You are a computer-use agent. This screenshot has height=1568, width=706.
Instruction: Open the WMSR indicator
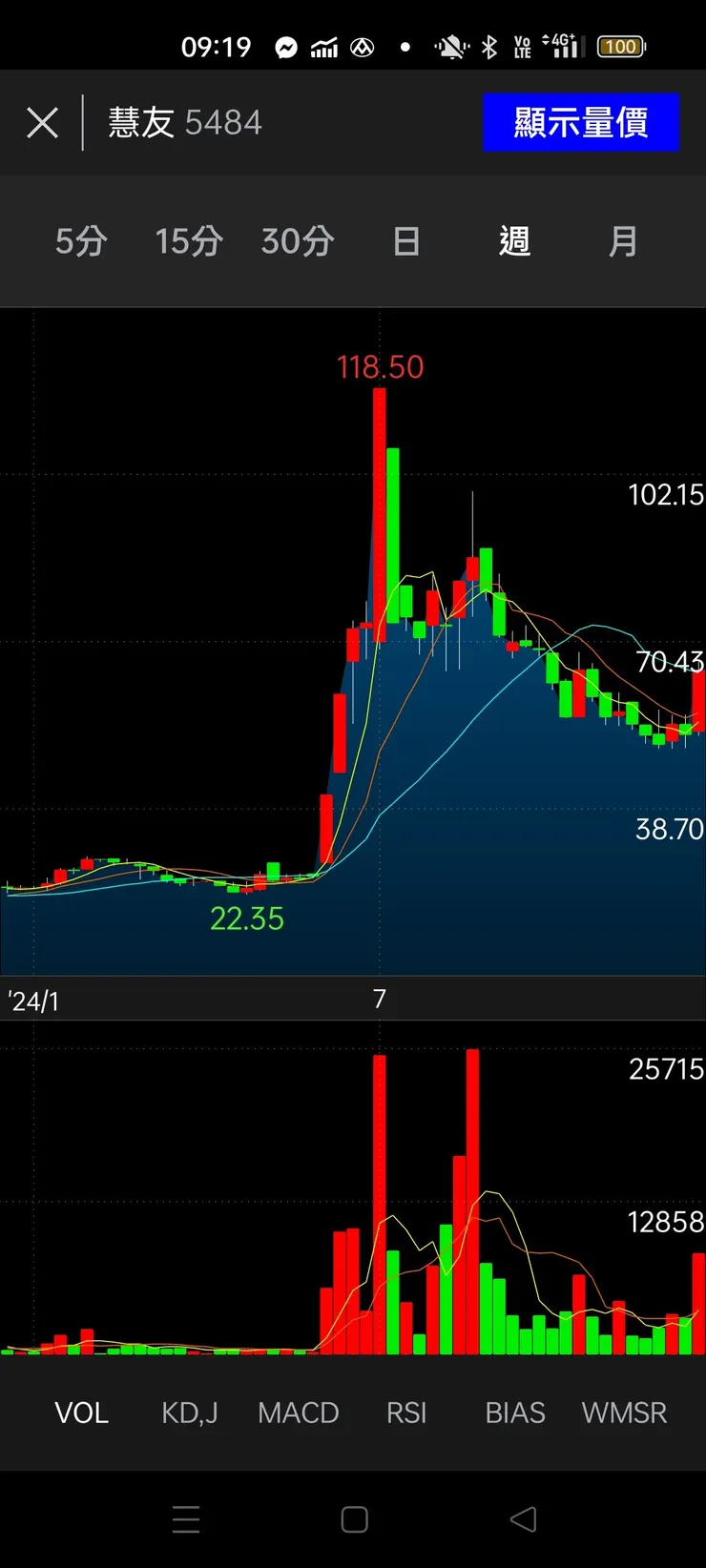[x=624, y=1413]
